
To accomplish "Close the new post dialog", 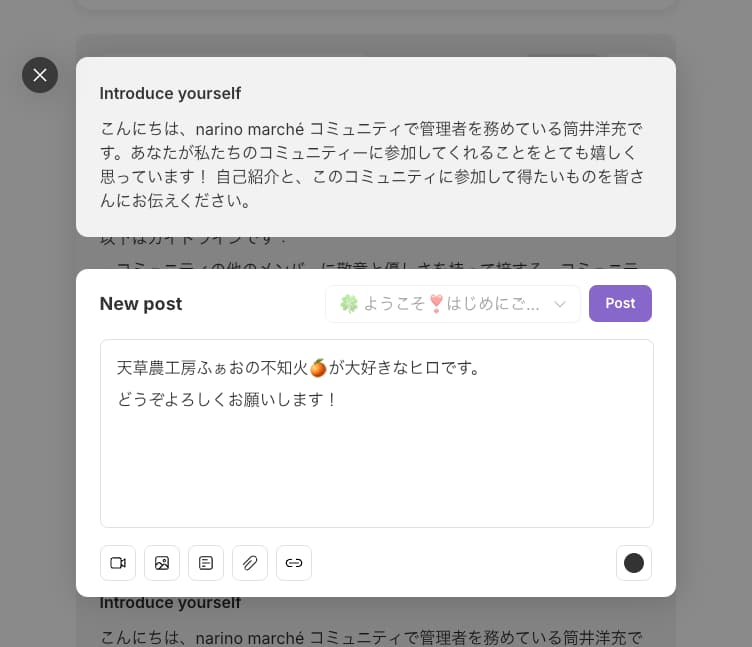I will pyautogui.click(x=40, y=75).
